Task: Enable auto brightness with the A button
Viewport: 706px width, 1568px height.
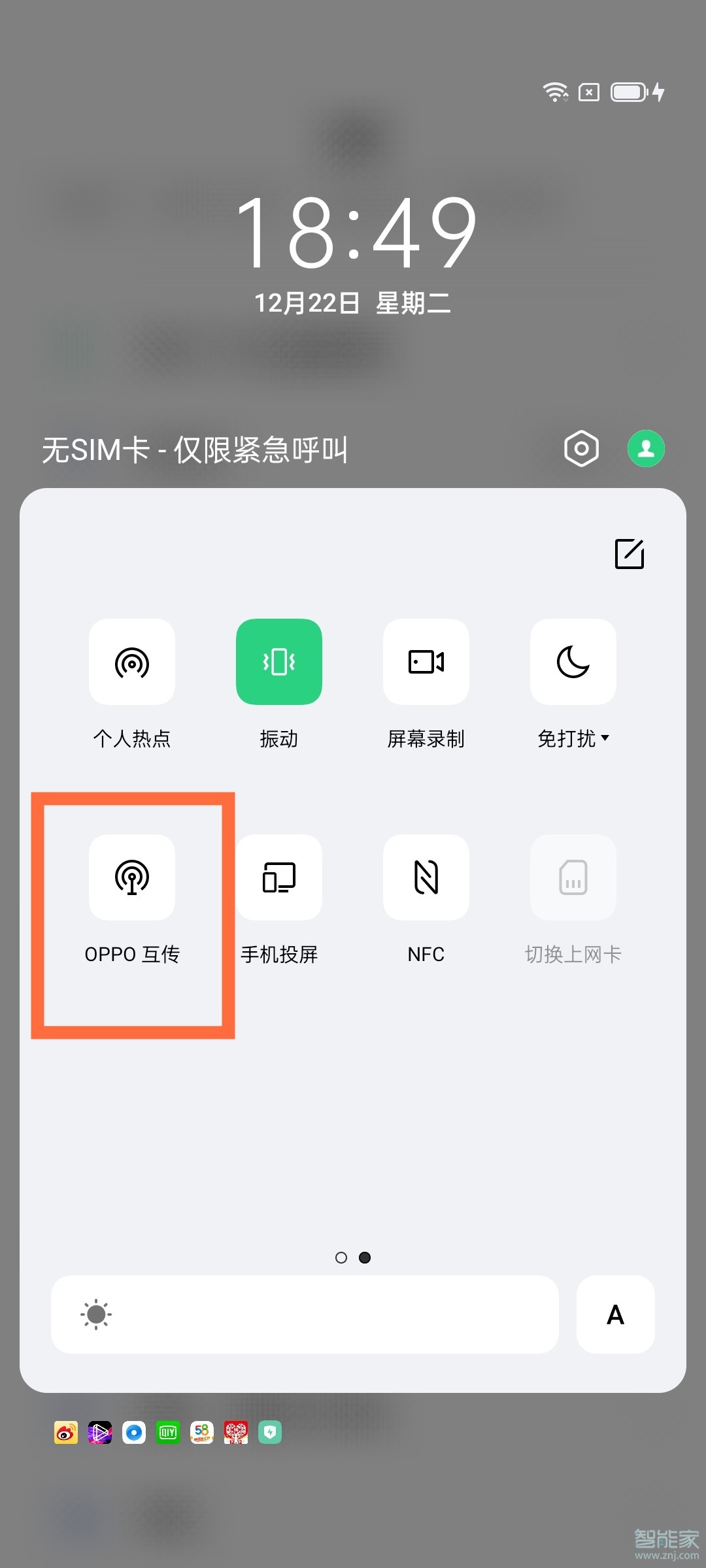Action: coord(614,1315)
